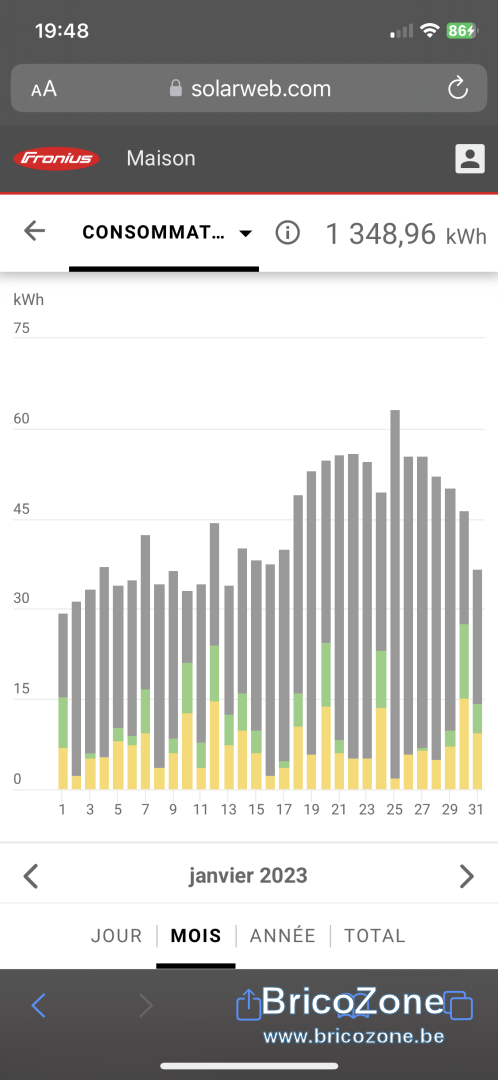Screen dimensions: 498x1080
Task: Open the solarweb.com address field
Action: pyautogui.click(x=249, y=88)
